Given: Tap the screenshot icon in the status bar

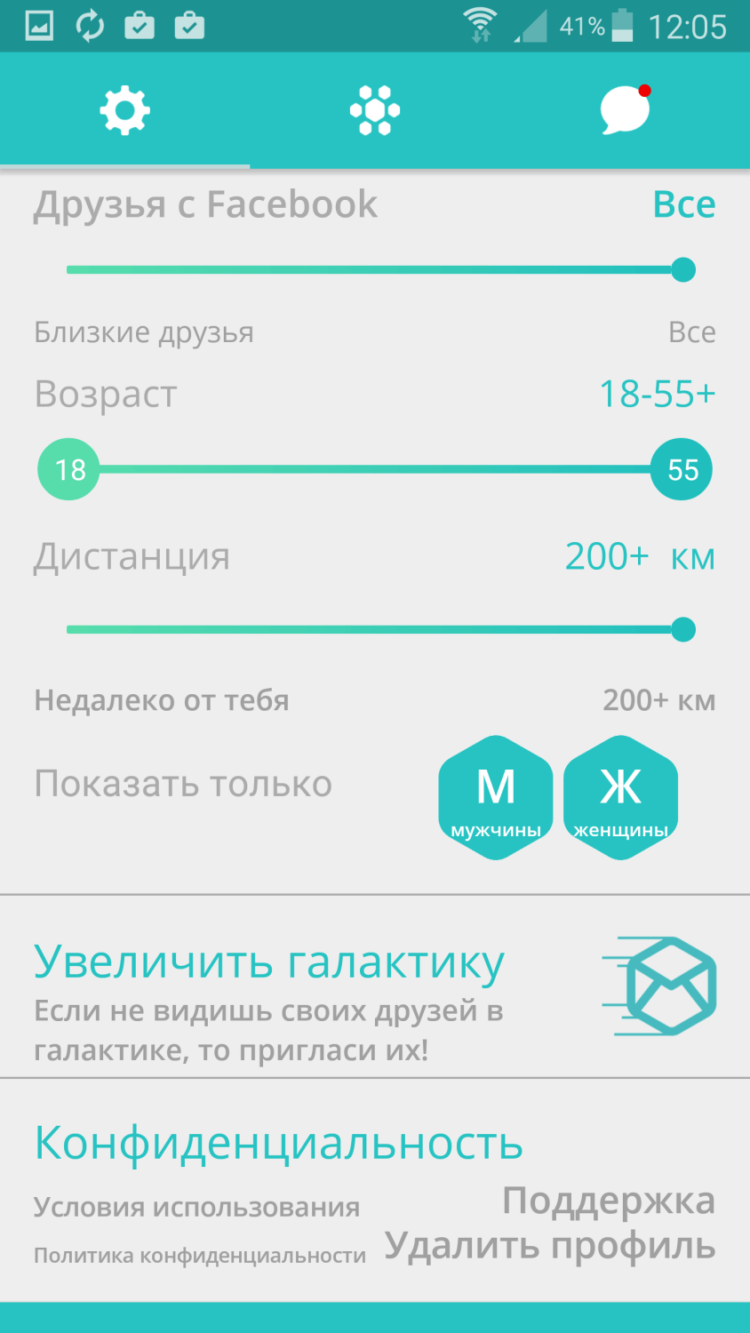Looking at the screenshot, I should coord(39,25).
